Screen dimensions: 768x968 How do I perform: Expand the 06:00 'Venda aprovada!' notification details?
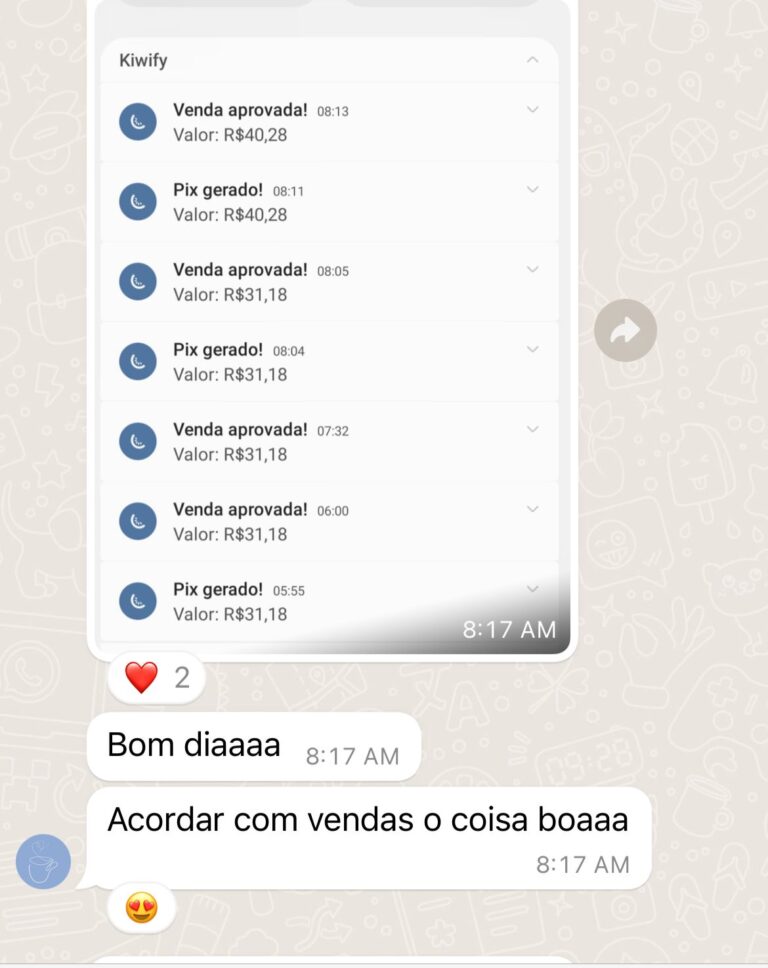(x=531, y=508)
